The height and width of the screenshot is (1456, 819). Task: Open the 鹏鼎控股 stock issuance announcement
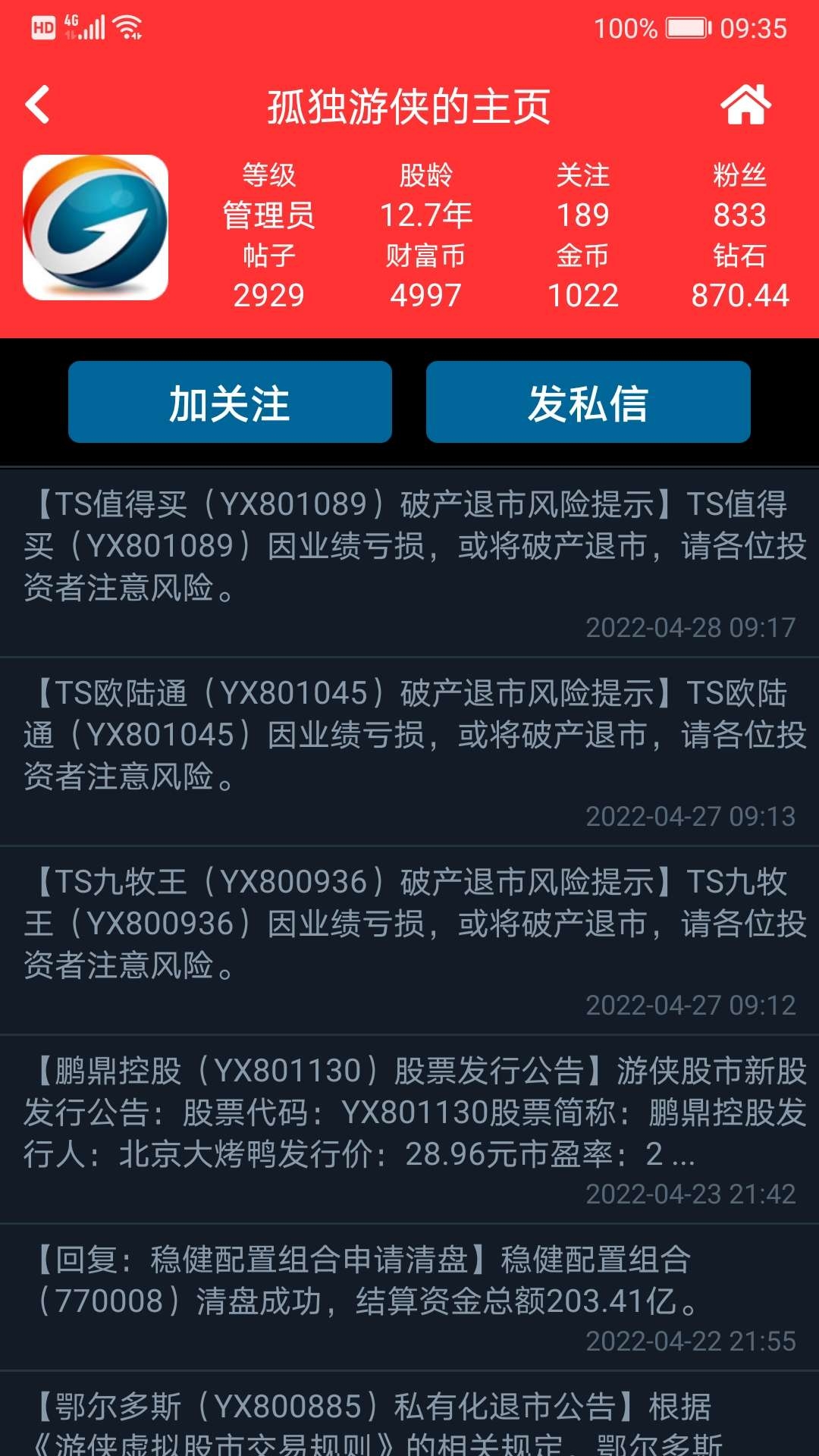coord(409,1130)
